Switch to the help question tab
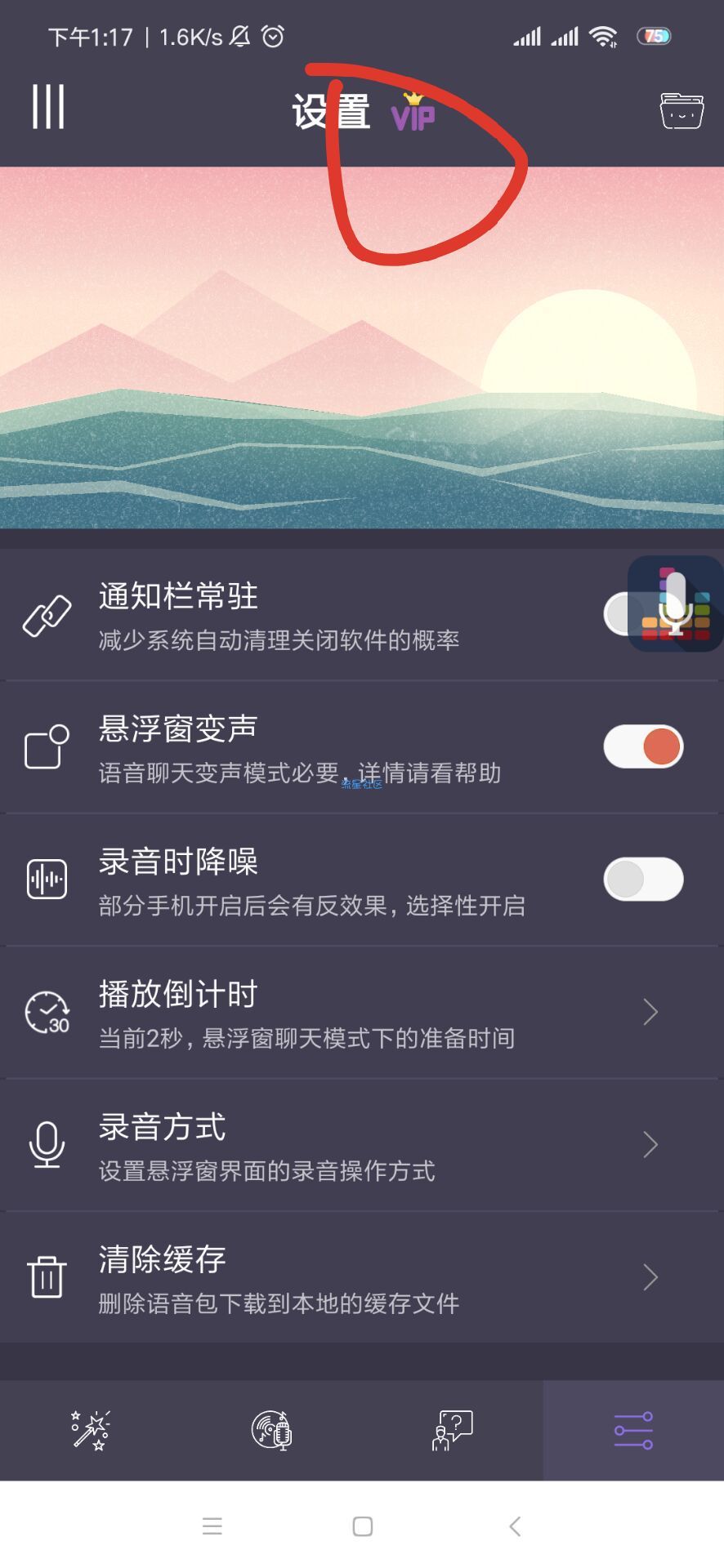 (453, 1430)
